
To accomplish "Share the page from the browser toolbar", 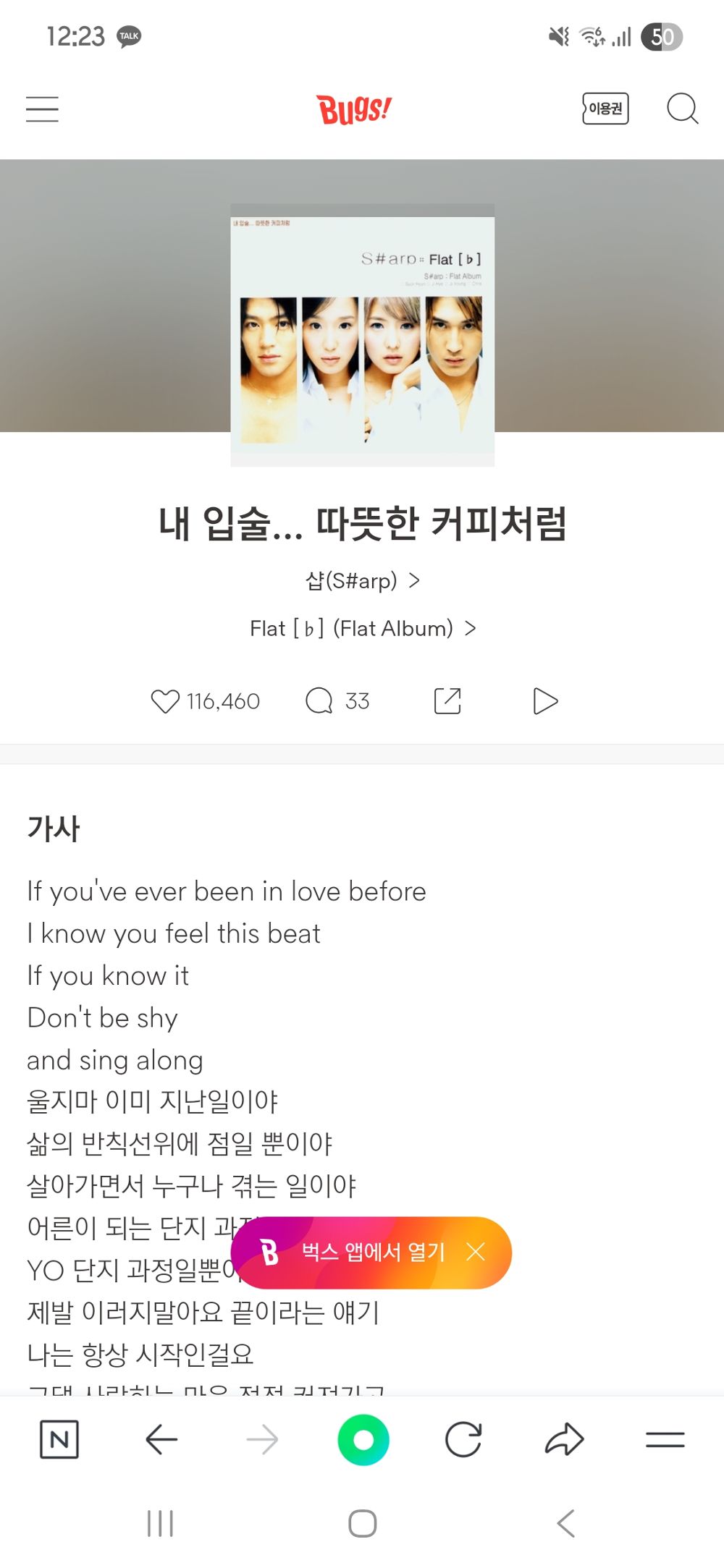I will click(564, 1439).
